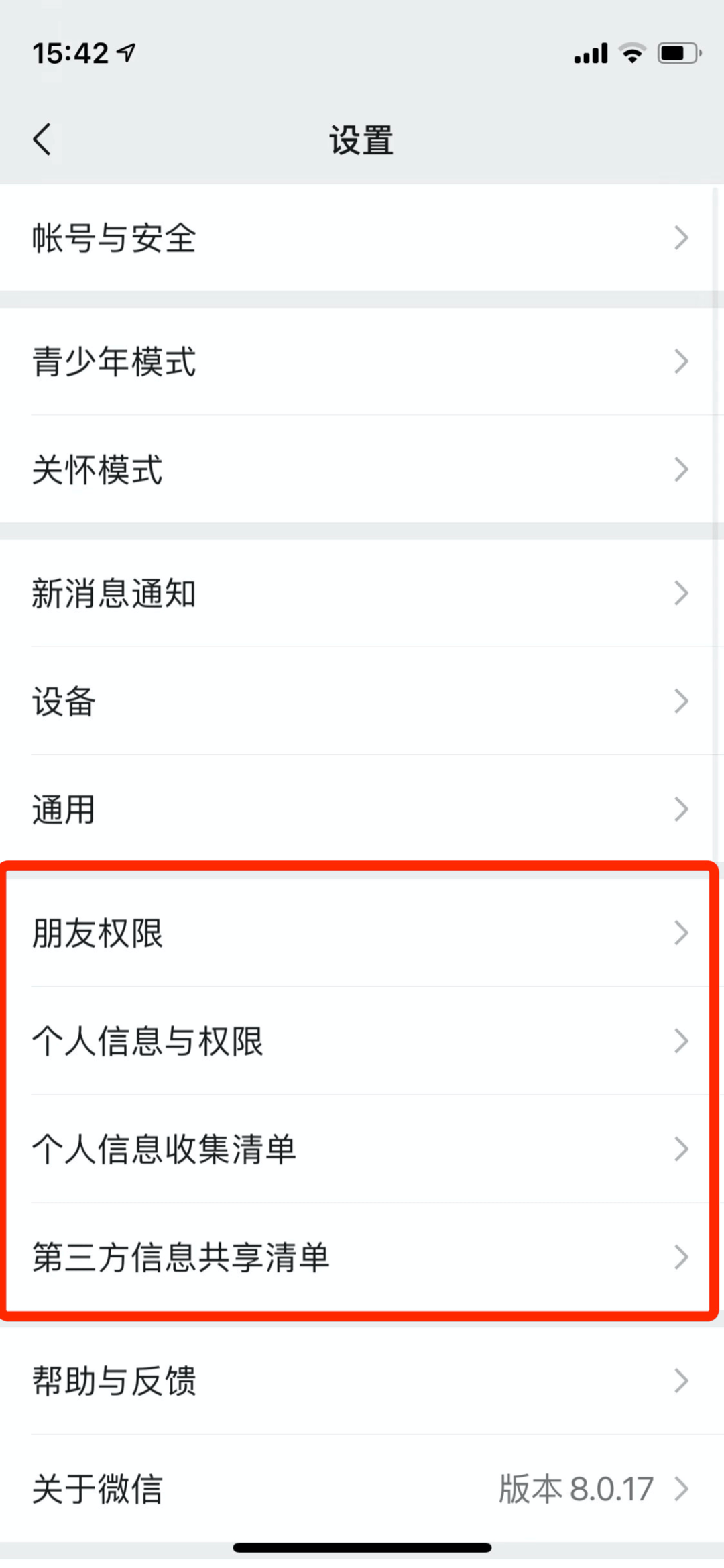724x1568 pixels.
Task: Expand the 第三方信息共享清单 row chevron
Action: [x=681, y=1257]
